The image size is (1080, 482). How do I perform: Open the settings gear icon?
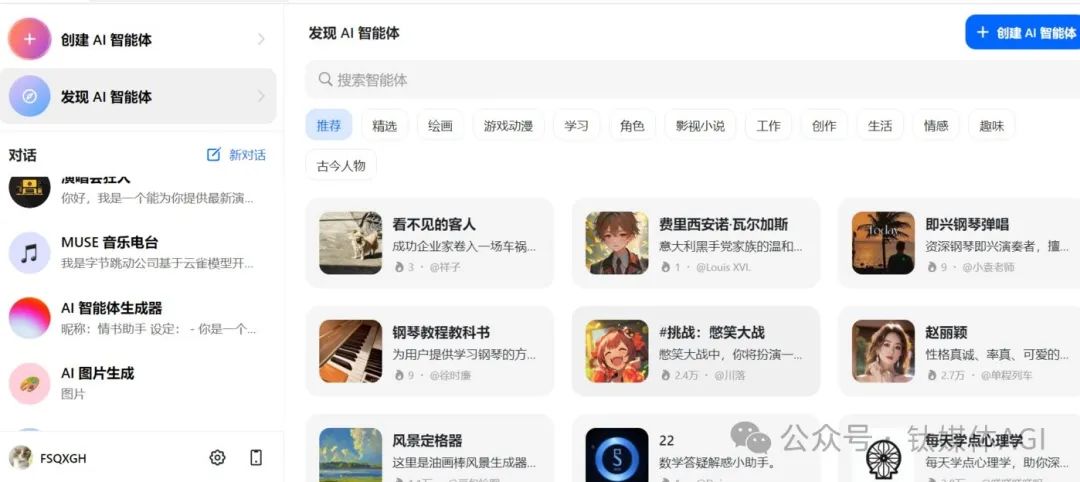217,458
